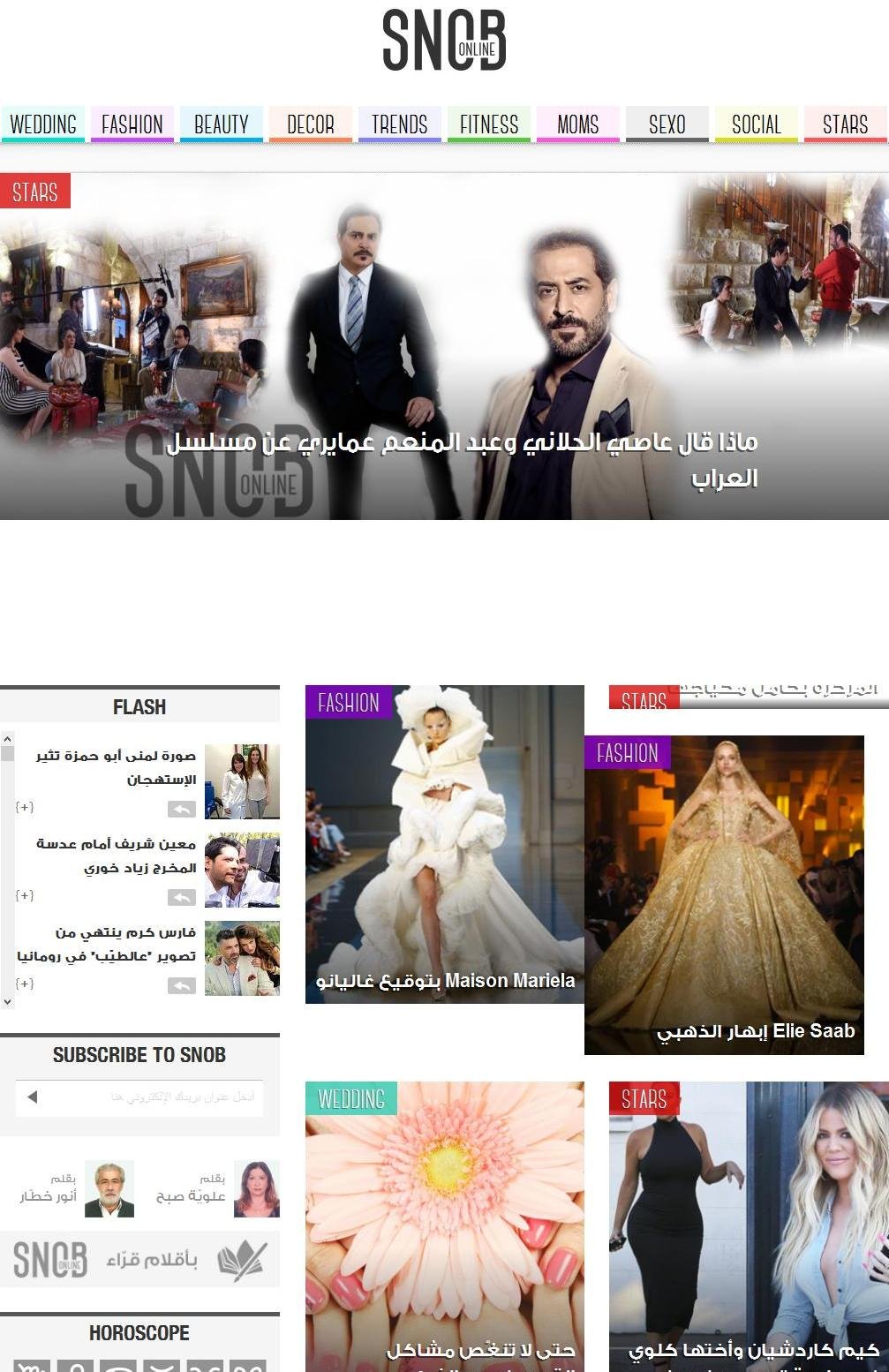The width and height of the screenshot is (889, 1372).
Task: View the Maison Mariela fashion article
Action: click(445, 980)
